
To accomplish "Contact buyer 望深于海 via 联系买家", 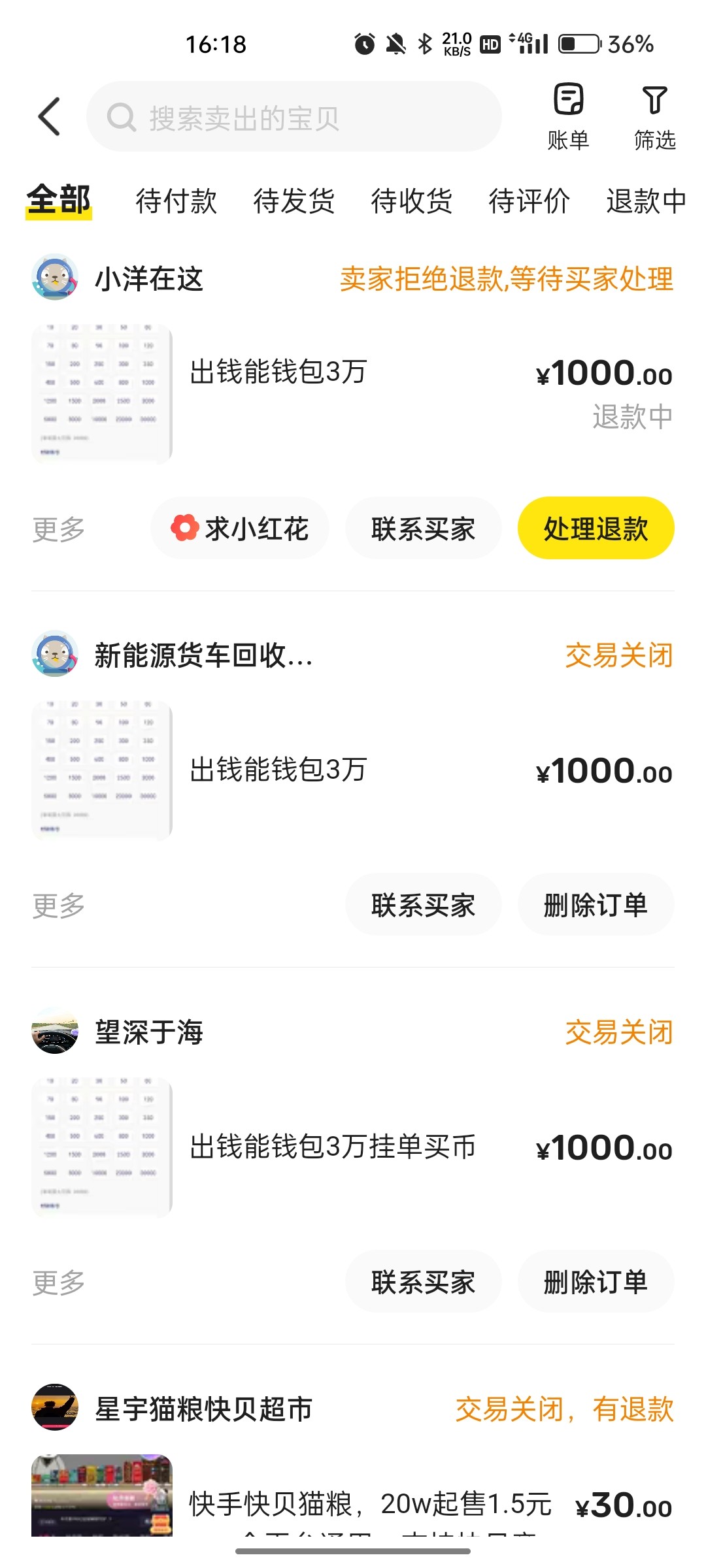I will (x=423, y=1282).
